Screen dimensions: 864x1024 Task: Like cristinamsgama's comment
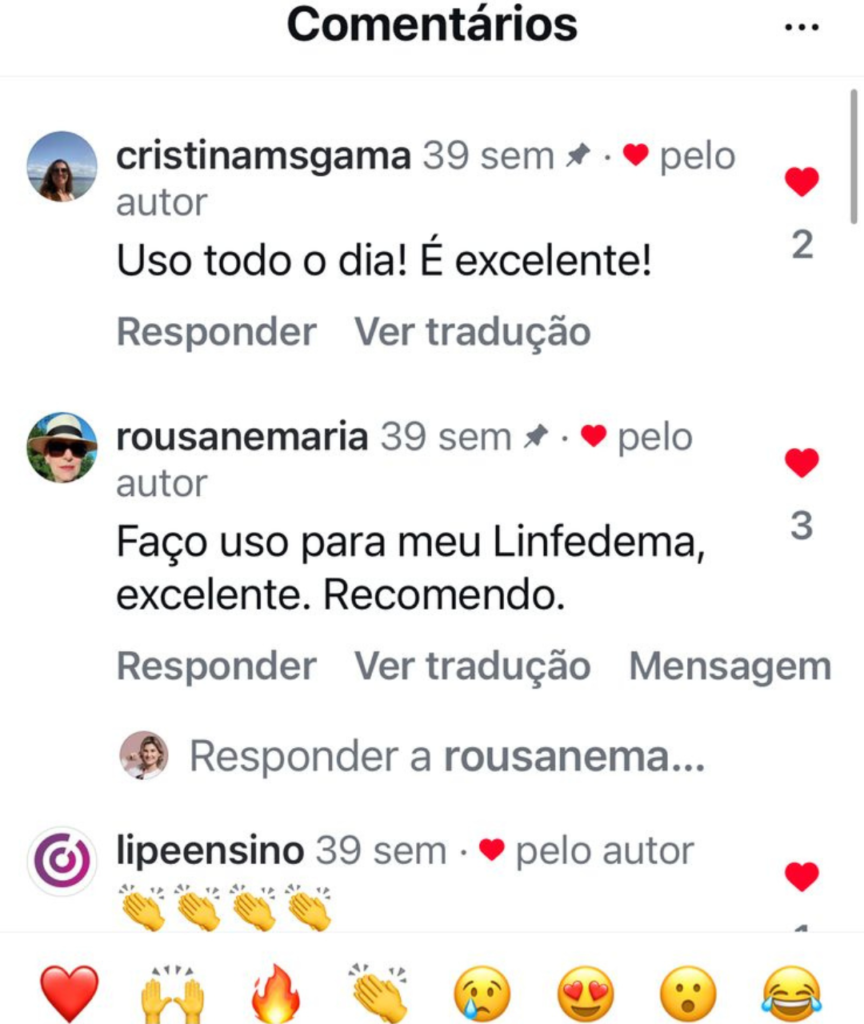coord(801,182)
